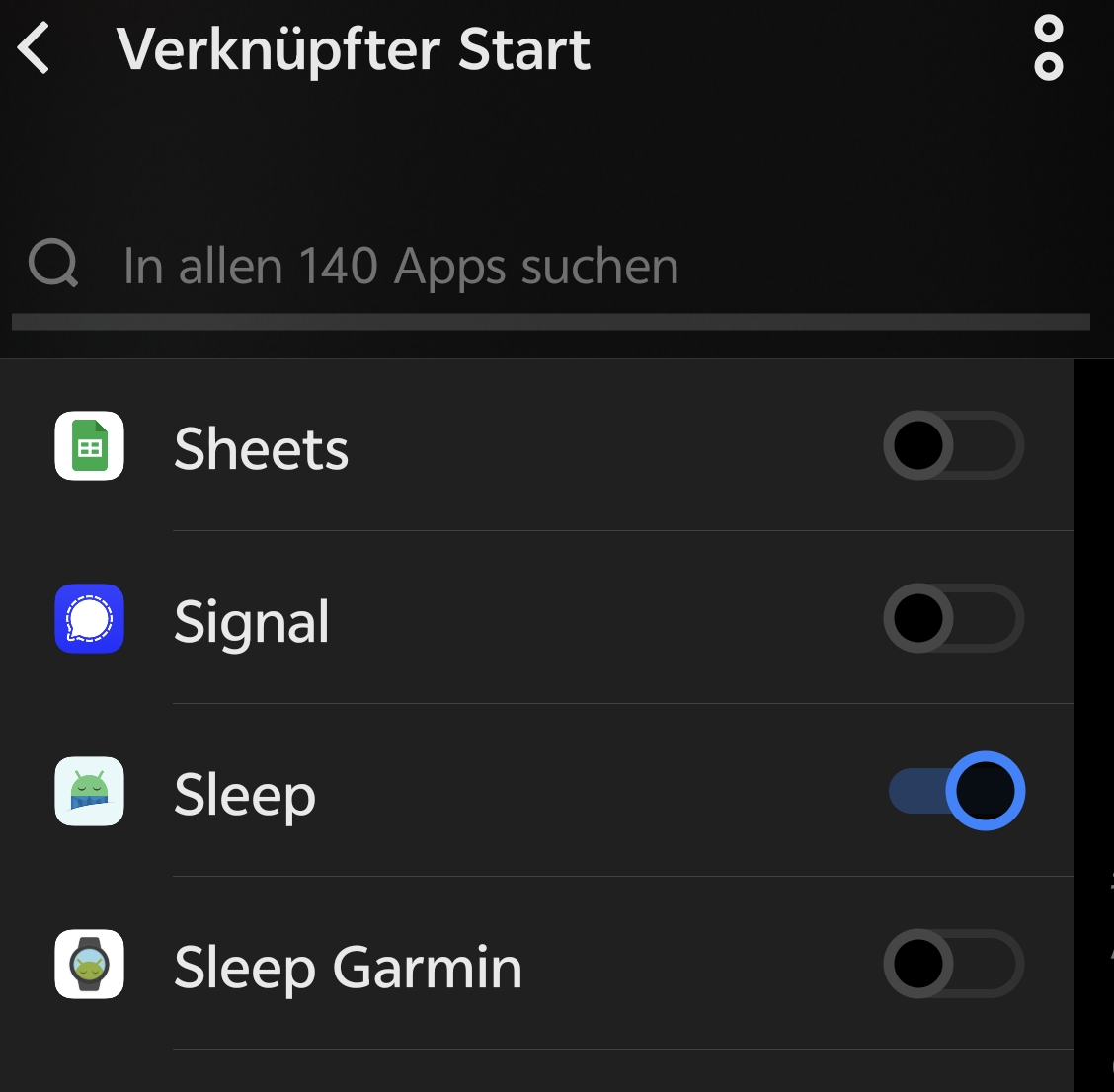Go back from Verknüpfter Start
Viewport: 1114px width, 1092px height.
pyautogui.click(x=36, y=48)
